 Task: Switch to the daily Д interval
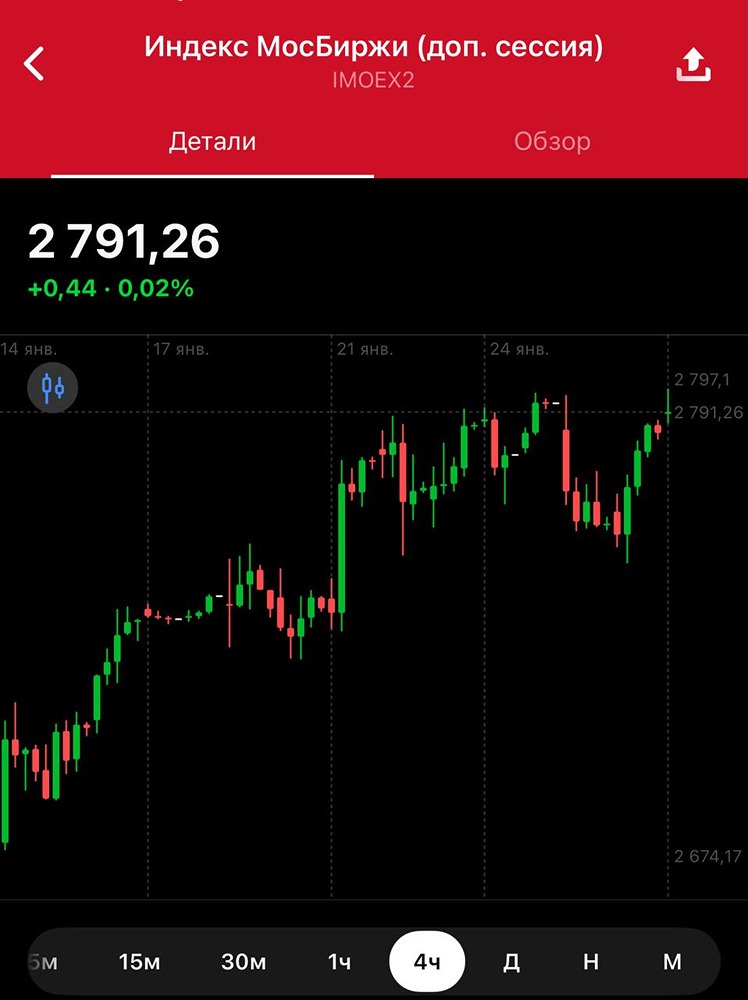(x=511, y=962)
